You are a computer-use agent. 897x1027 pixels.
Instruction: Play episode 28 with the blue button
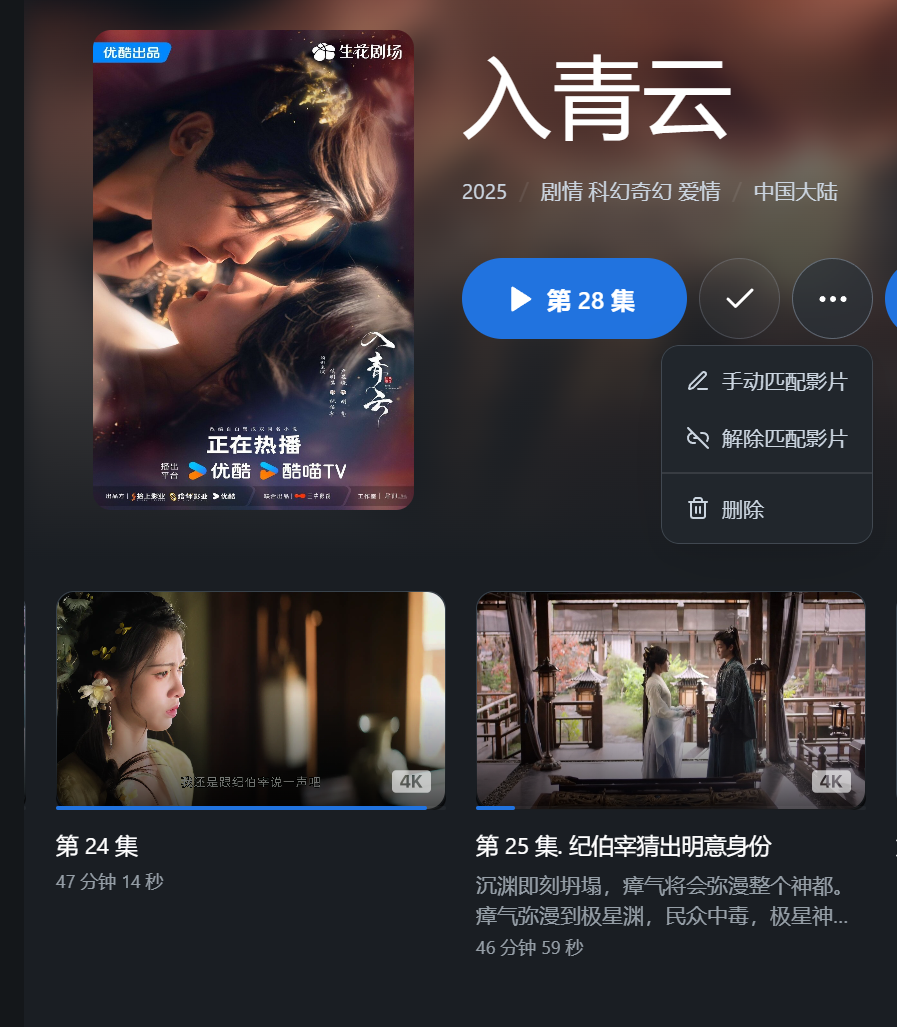[573, 299]
